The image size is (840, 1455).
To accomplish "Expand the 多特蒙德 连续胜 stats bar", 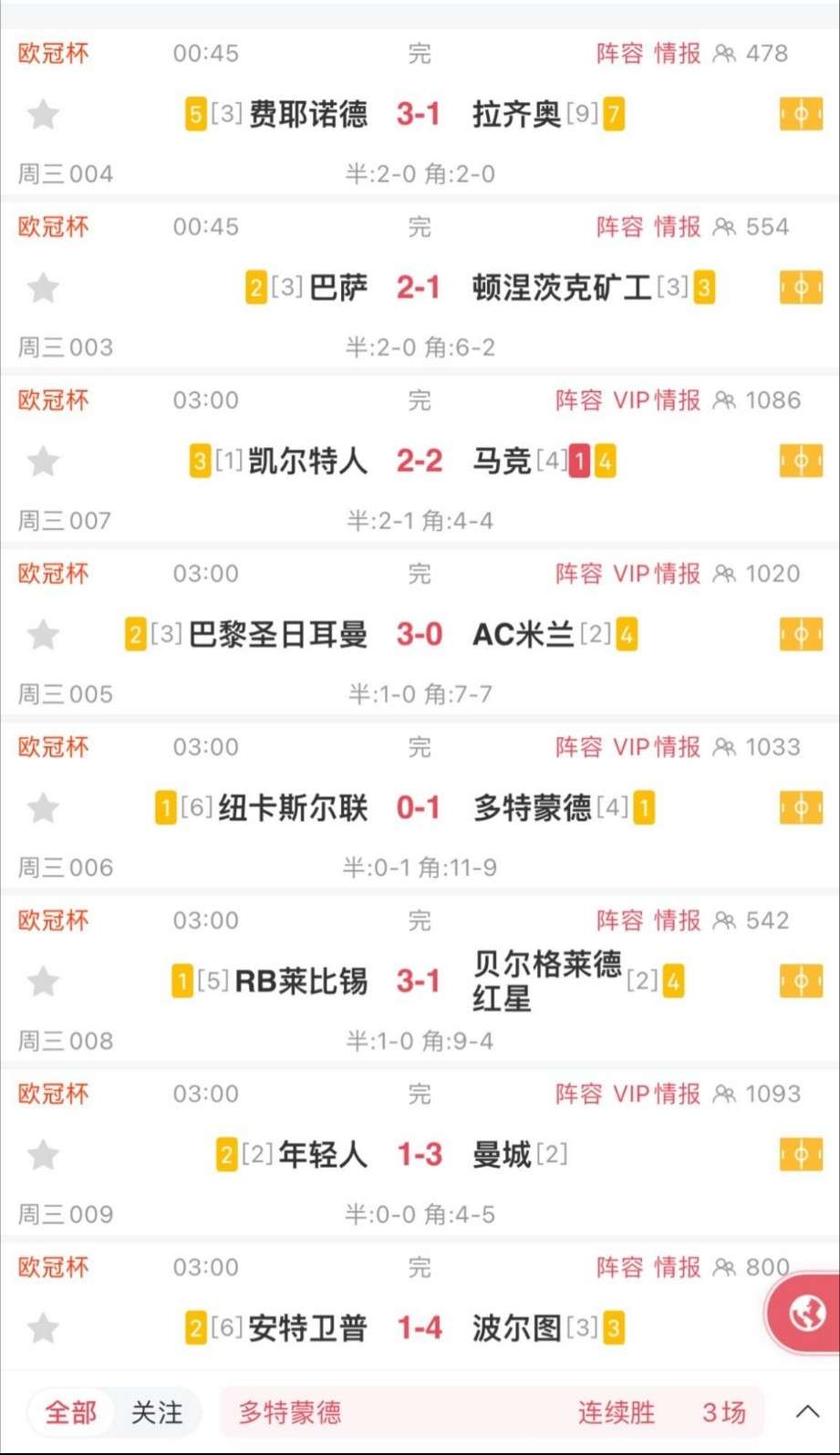I will click(807, 1412).
